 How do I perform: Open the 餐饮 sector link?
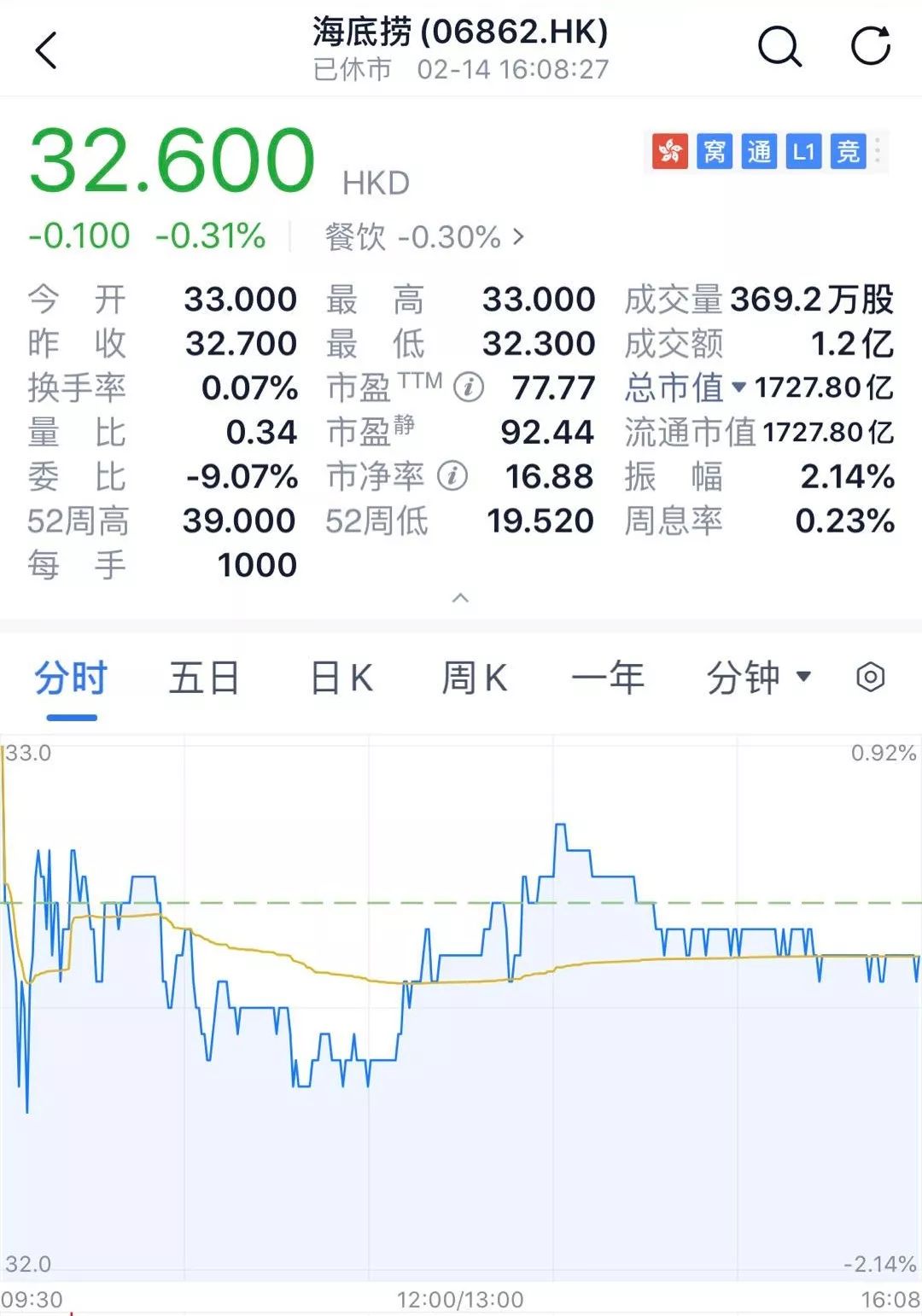coord(424,237)
